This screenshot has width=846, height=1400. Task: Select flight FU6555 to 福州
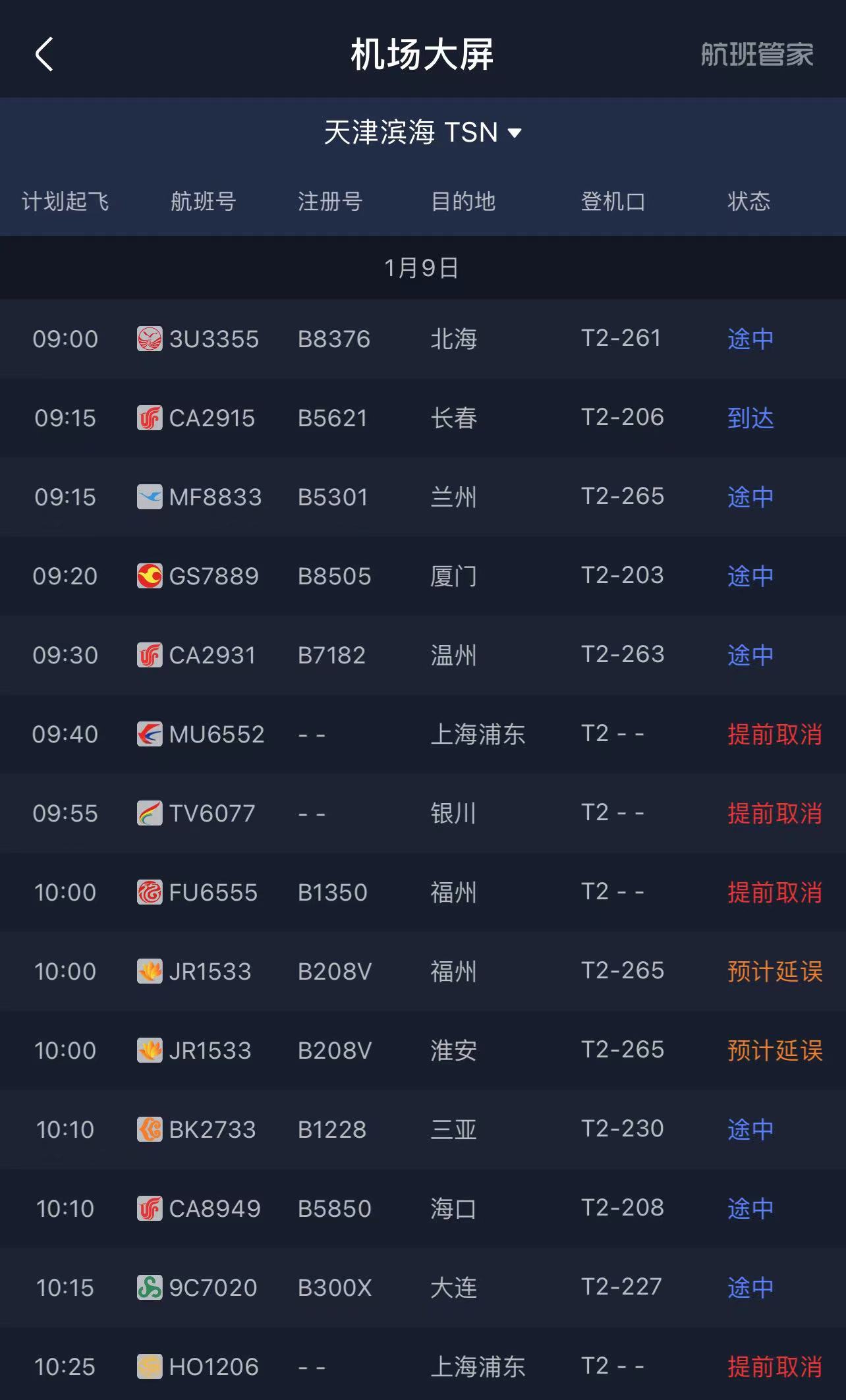422,892
